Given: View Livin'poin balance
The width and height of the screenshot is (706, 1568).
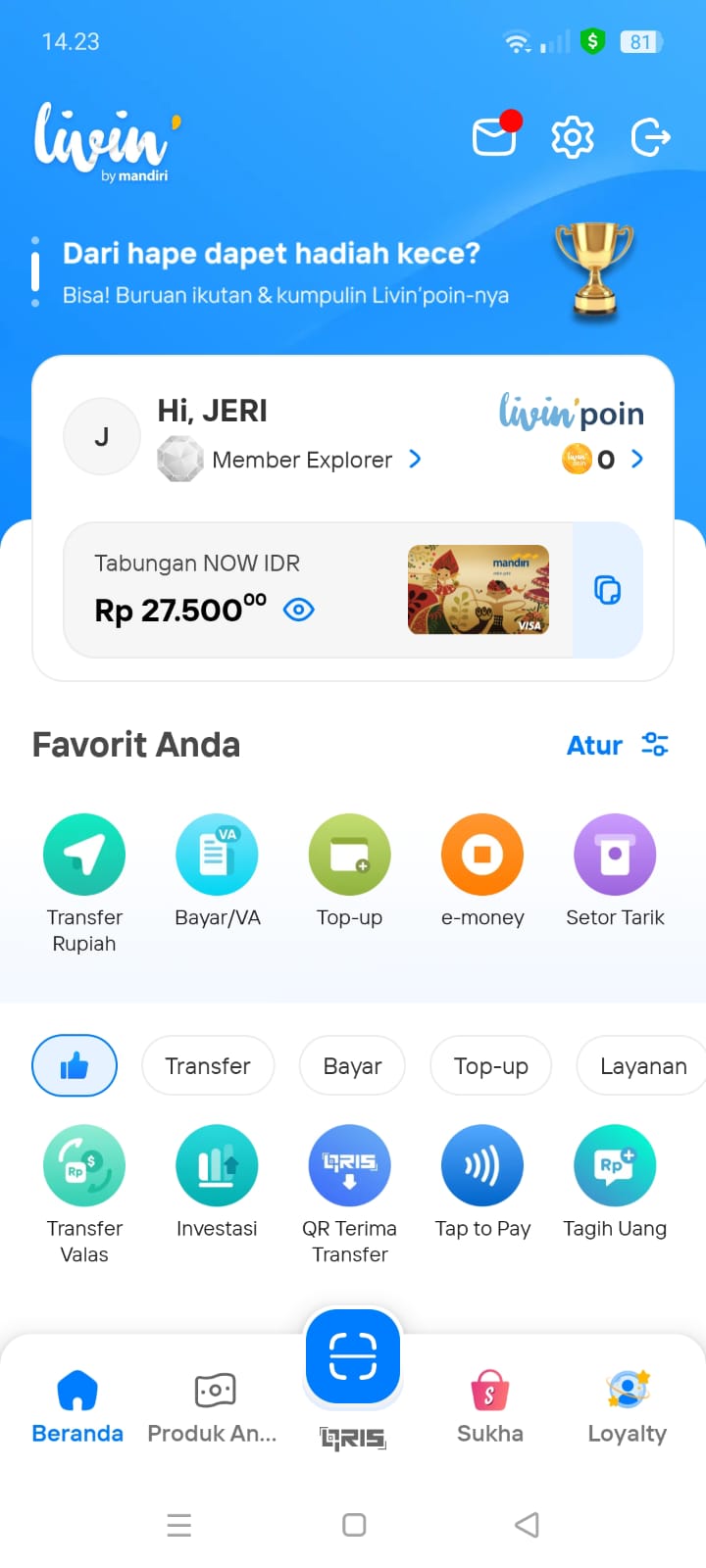Looking at the screenshot, I should pyautogui.click(x=603, y=459).
